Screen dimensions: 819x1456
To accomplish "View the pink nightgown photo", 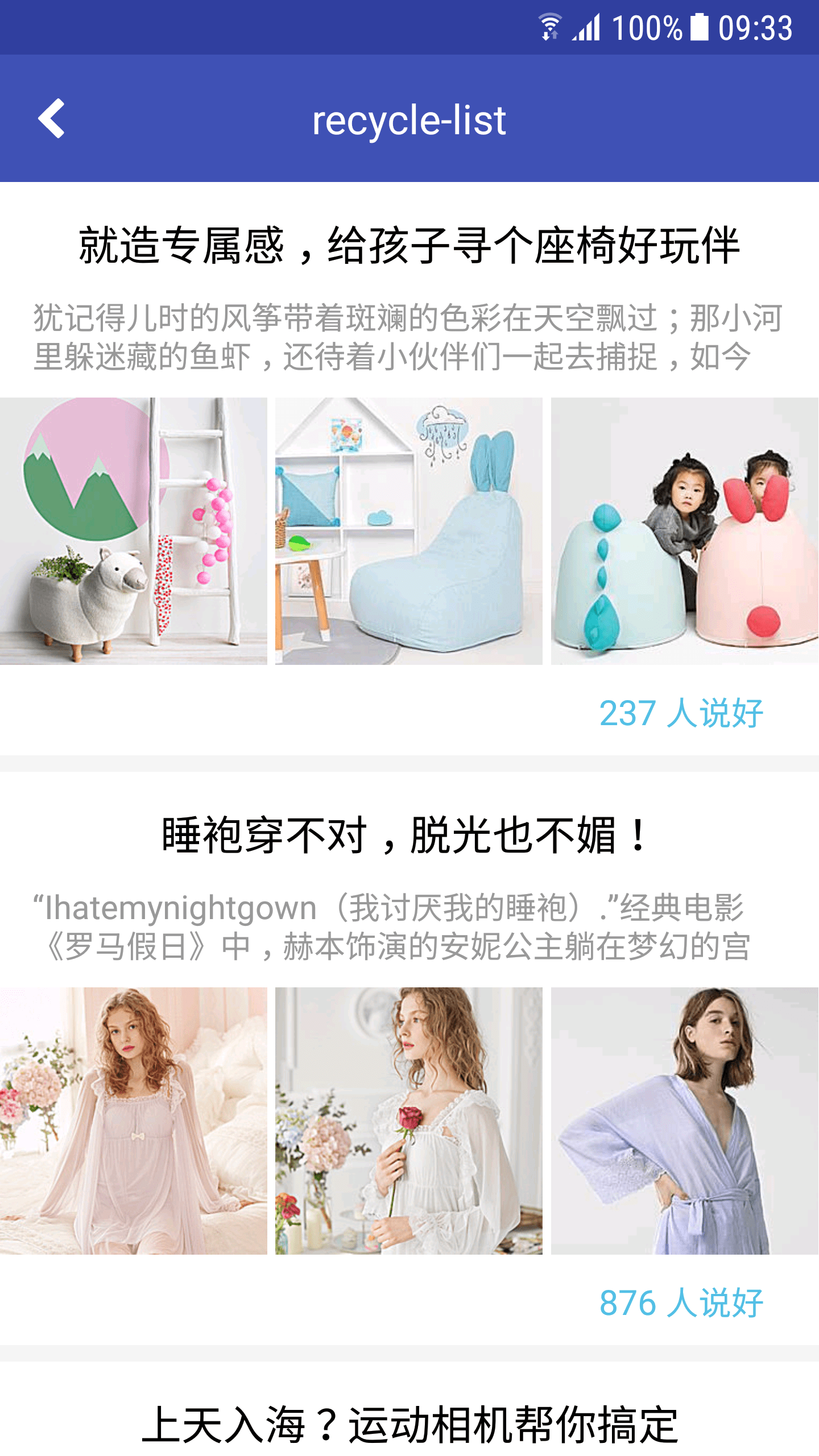I will click(x=133, y=1120).
